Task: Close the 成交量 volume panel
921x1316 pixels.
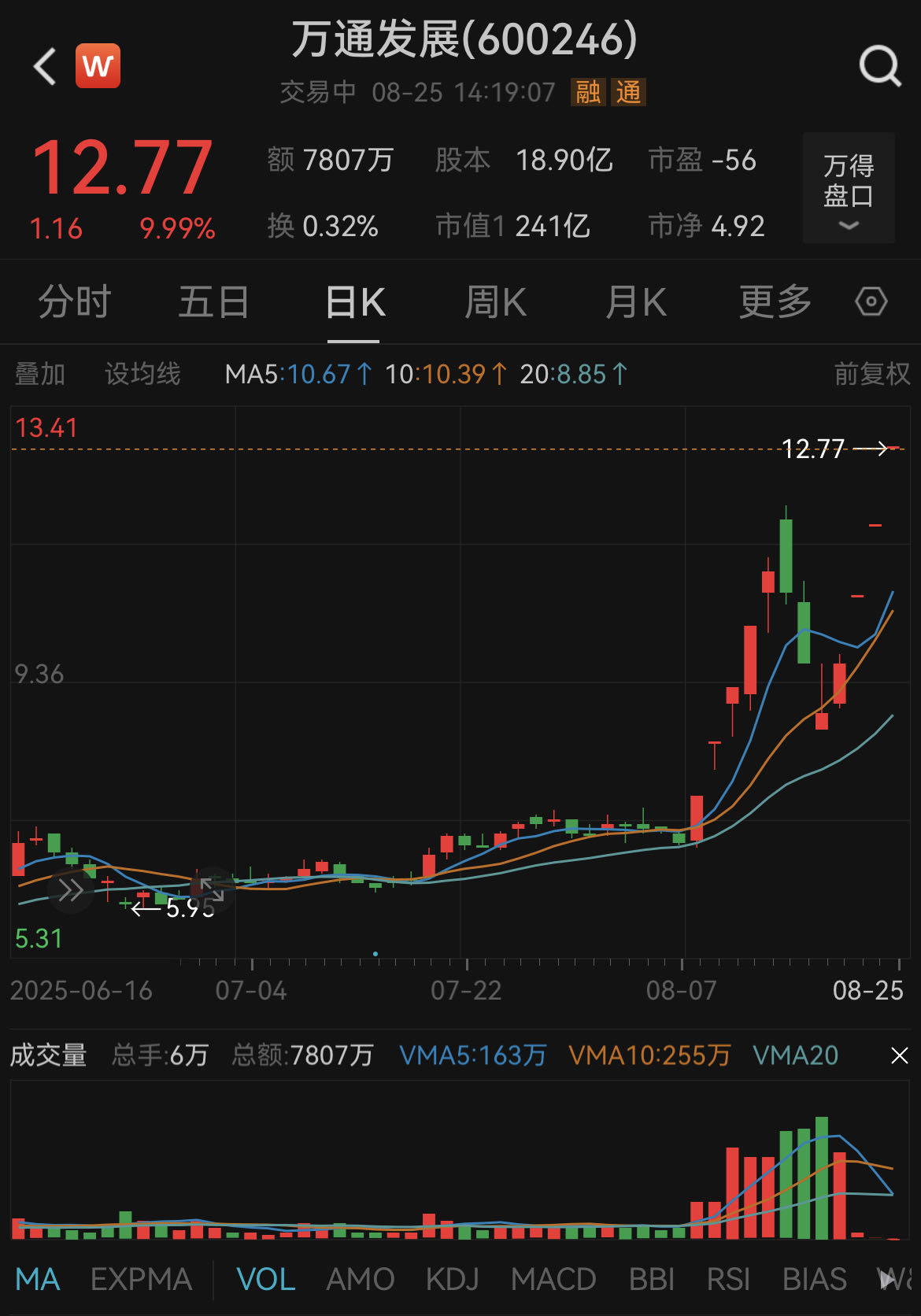Action: point(899,1055)
